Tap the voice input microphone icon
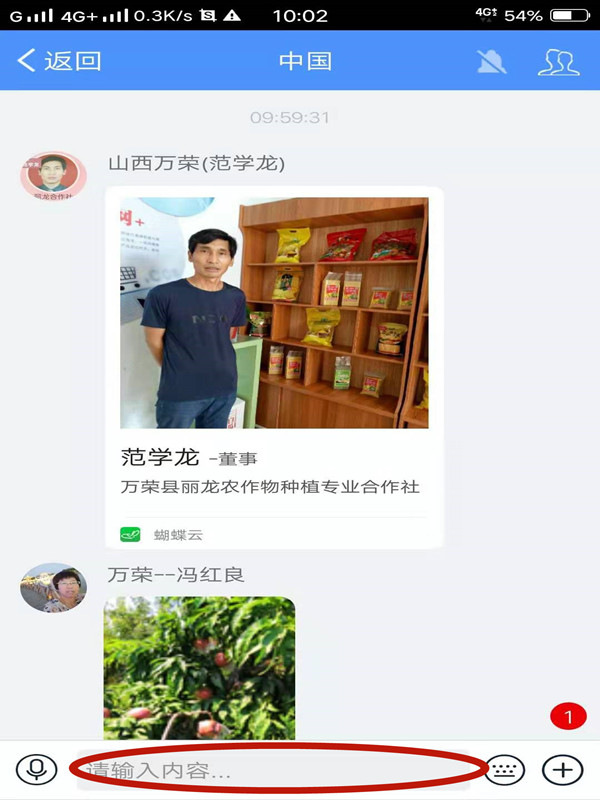Viewport: 600px width, 800px height. [x=37, y=769]
